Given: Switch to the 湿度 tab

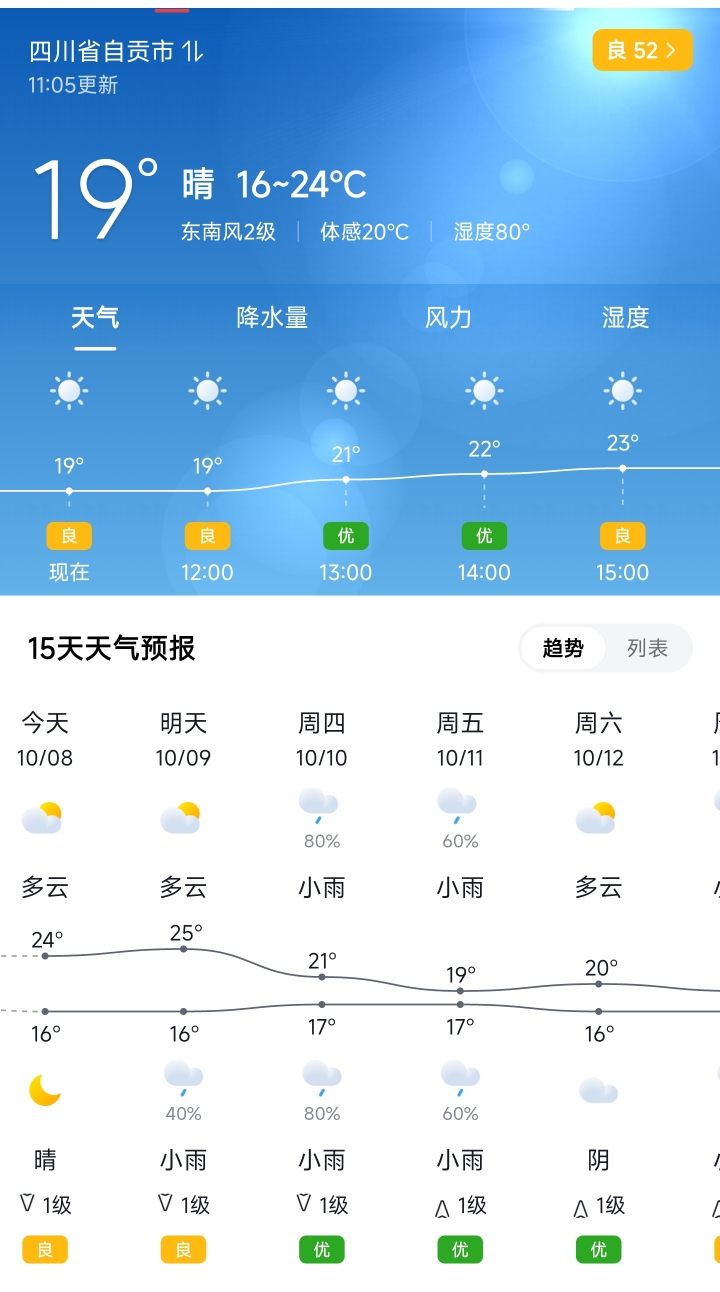Looking at the screenshot, I should pos(625,318).
